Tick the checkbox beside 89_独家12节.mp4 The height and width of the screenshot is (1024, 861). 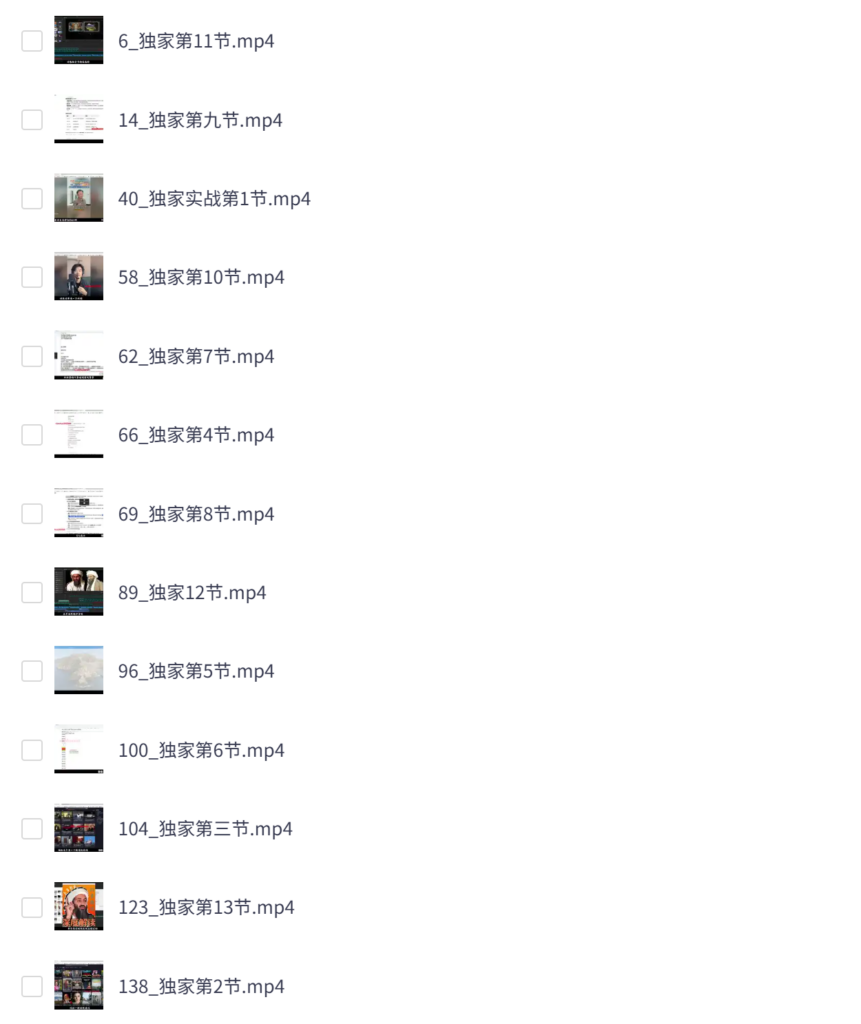32,593
